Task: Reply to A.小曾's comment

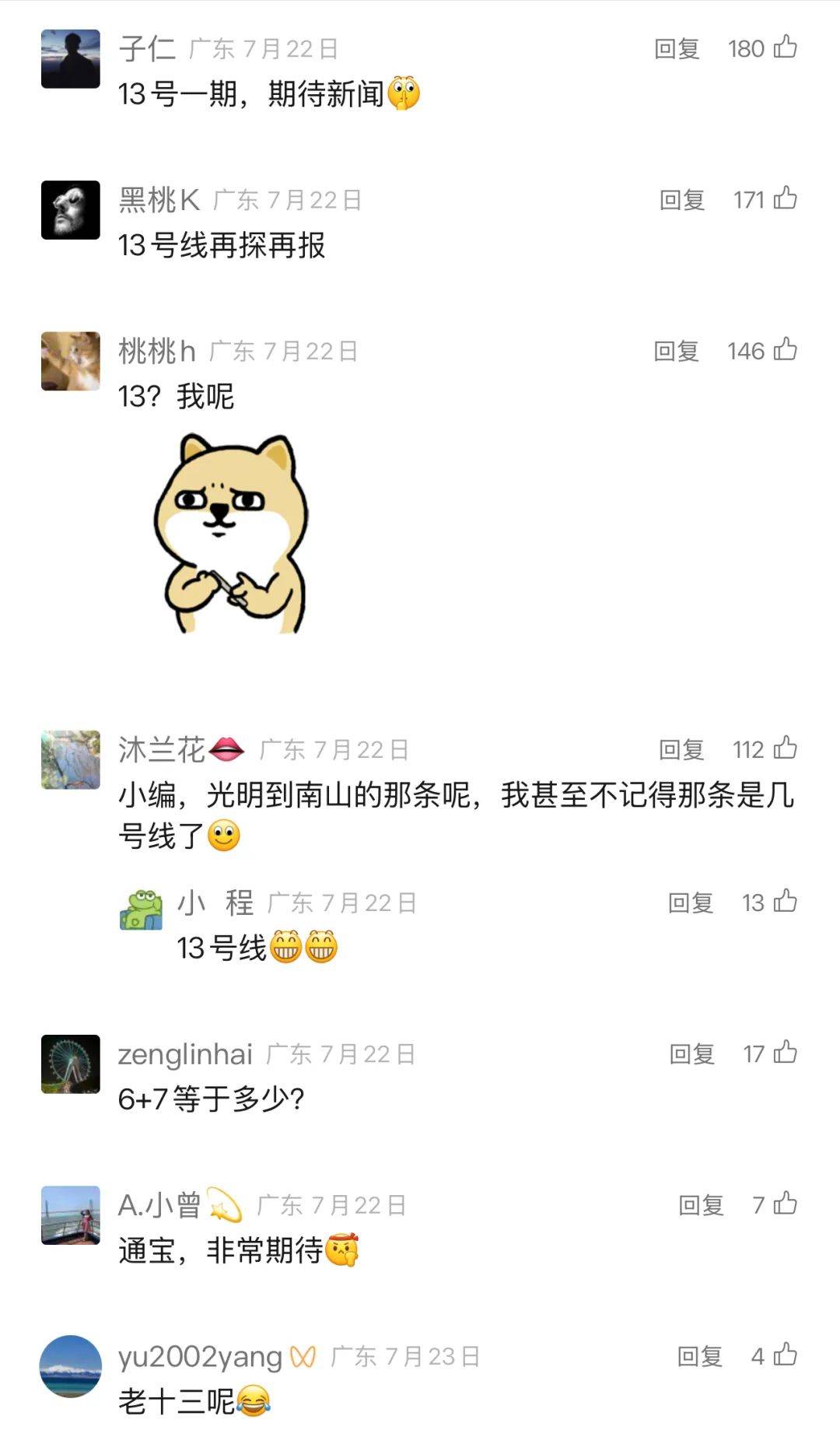Action: (x=701, y=1205)
